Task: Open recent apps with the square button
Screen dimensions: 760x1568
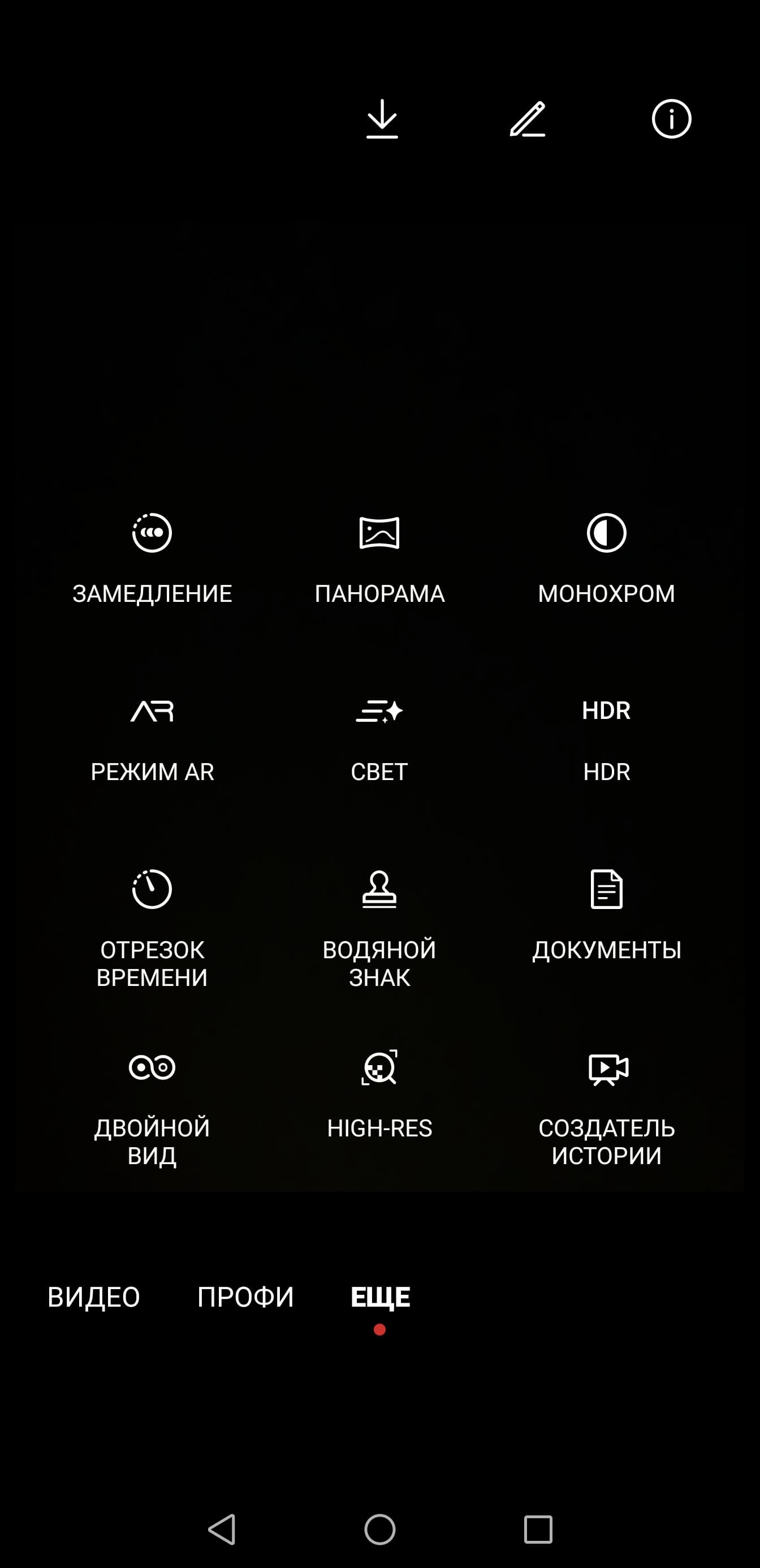Action: click(x=538, y=1529)
